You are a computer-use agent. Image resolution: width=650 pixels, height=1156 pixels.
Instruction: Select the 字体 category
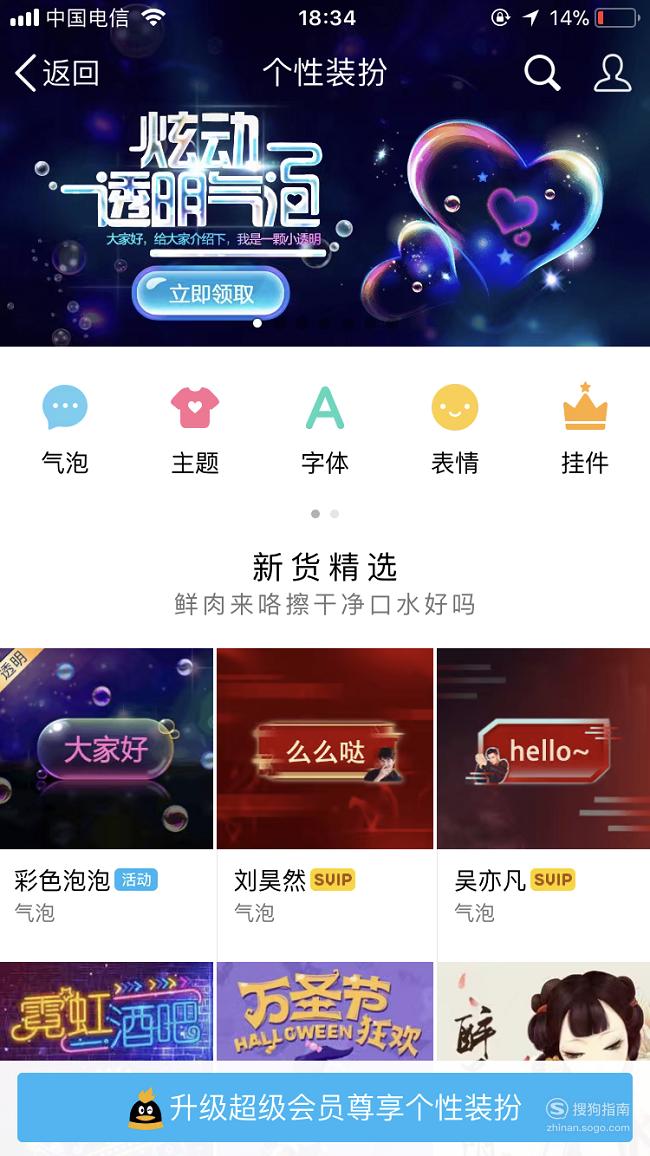coord(324,430)
